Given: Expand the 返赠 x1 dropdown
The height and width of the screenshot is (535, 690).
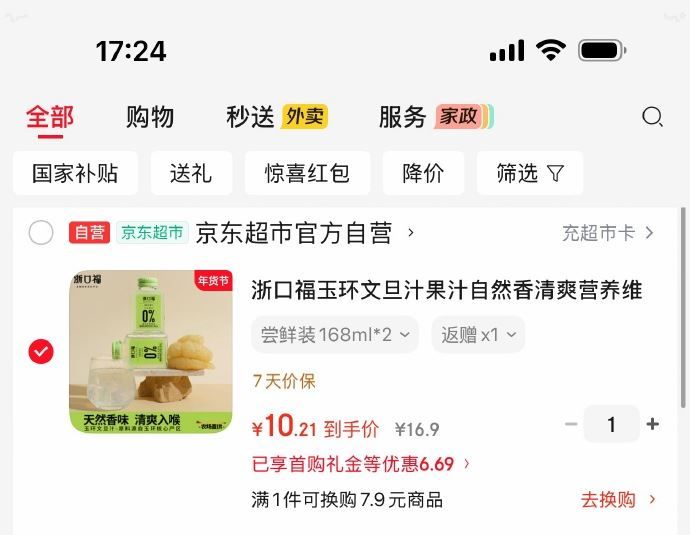Looking at the screenshot, I should point(478,335).
